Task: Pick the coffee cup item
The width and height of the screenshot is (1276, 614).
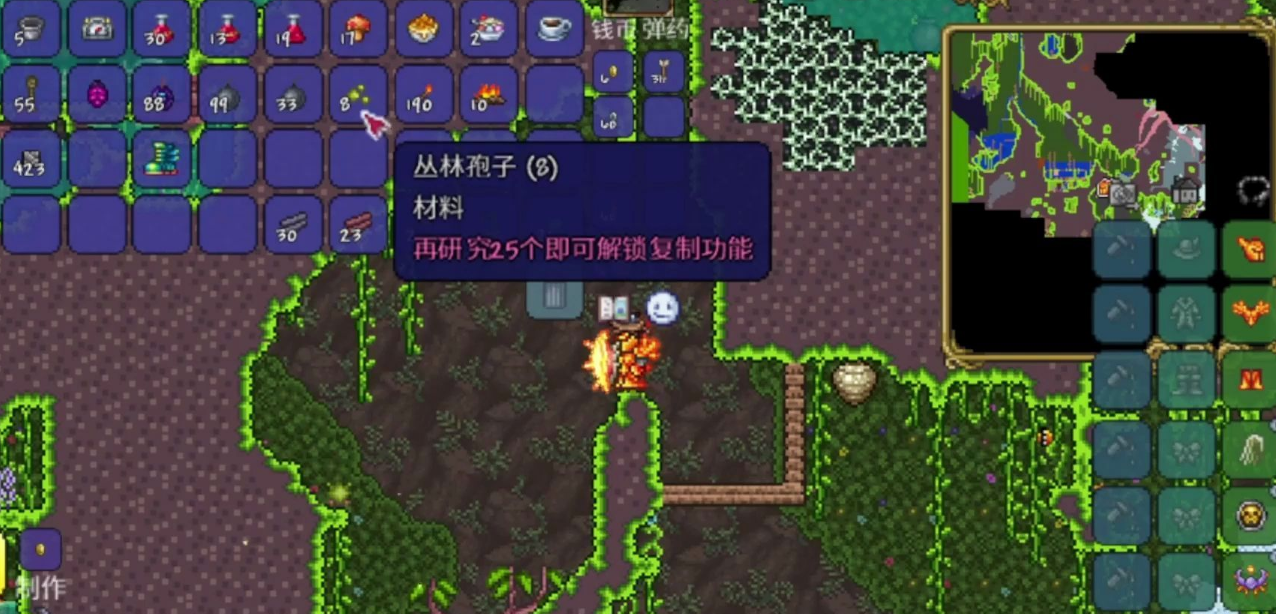Action: tap(554, 29)
